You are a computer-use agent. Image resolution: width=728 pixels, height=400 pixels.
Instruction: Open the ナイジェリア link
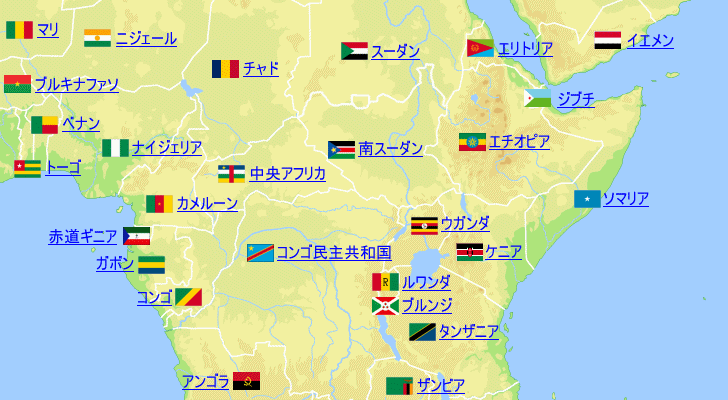click(167, 148)
